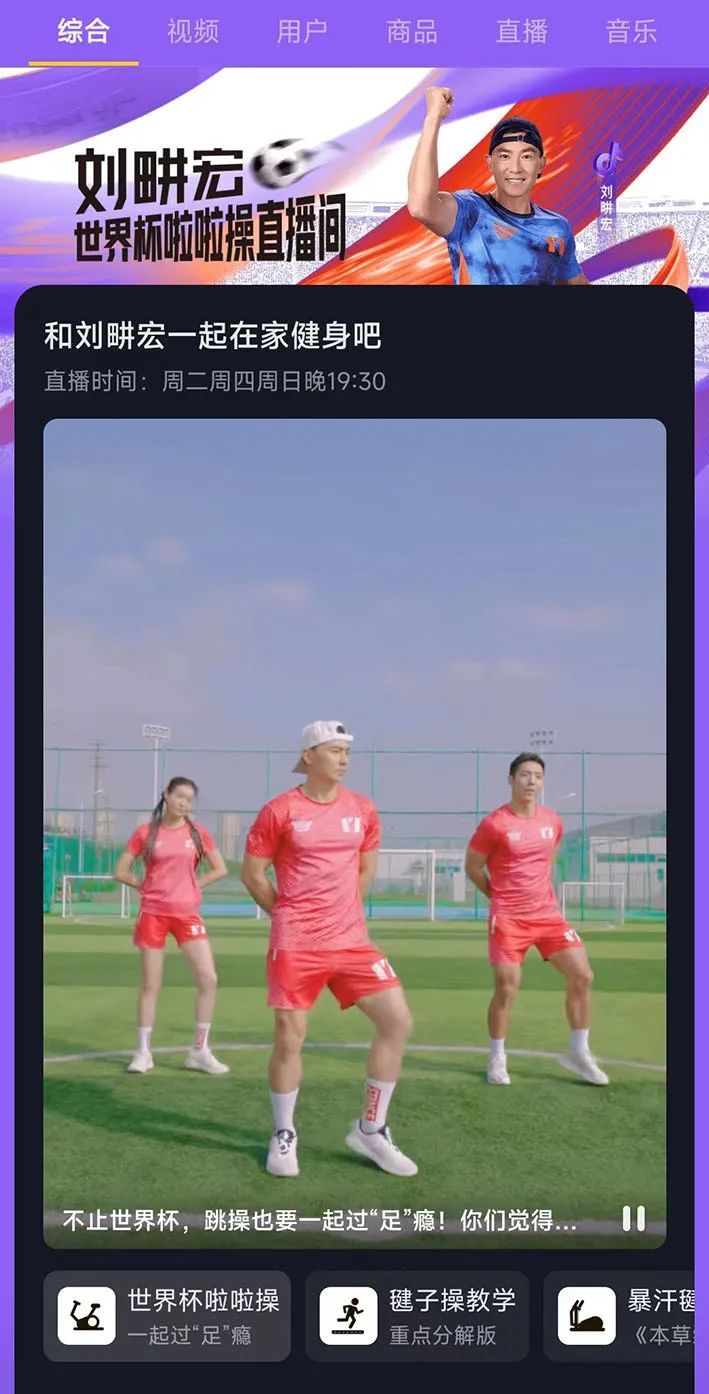Open the 用户 tab
This screenshot has height=1394, width=709.
(x=302, y=31)
